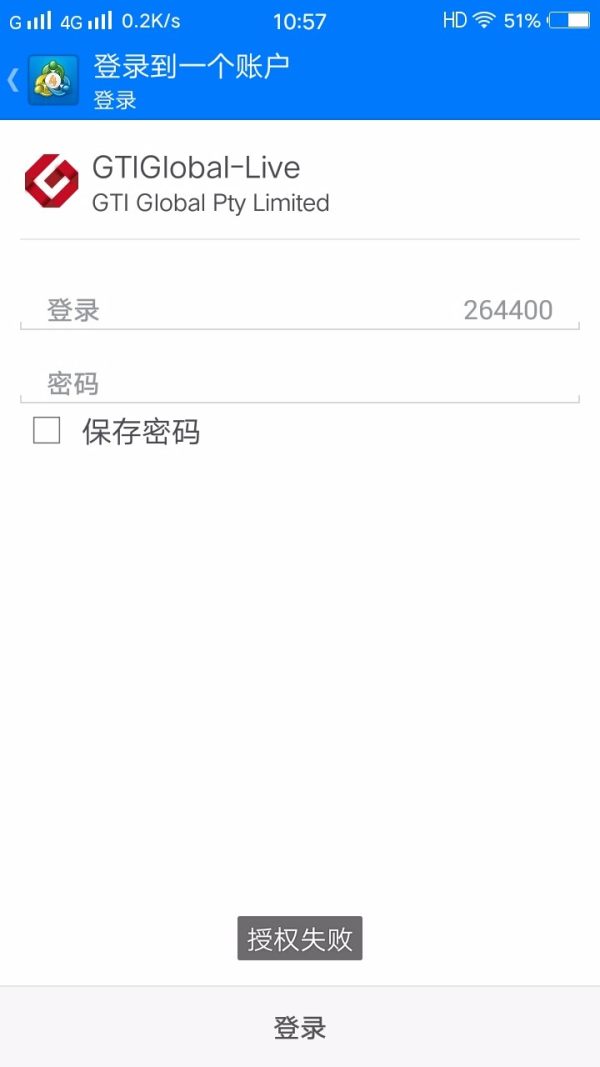Tap the 登录 account number field
Image resolution: width=600 pixels, height=1067 pixels.
tap(300, 310)
